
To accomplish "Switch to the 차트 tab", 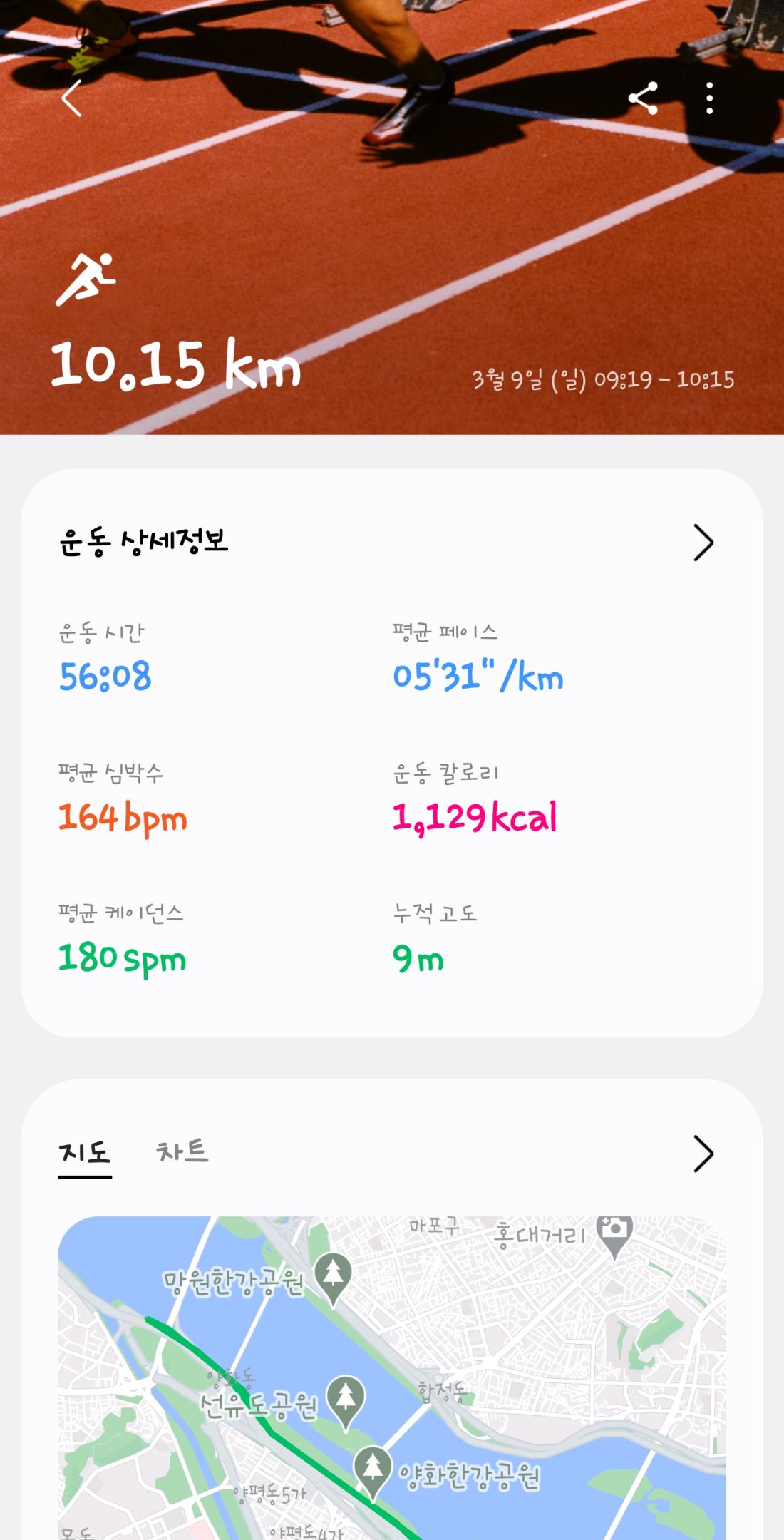I will pos(182,1151).
